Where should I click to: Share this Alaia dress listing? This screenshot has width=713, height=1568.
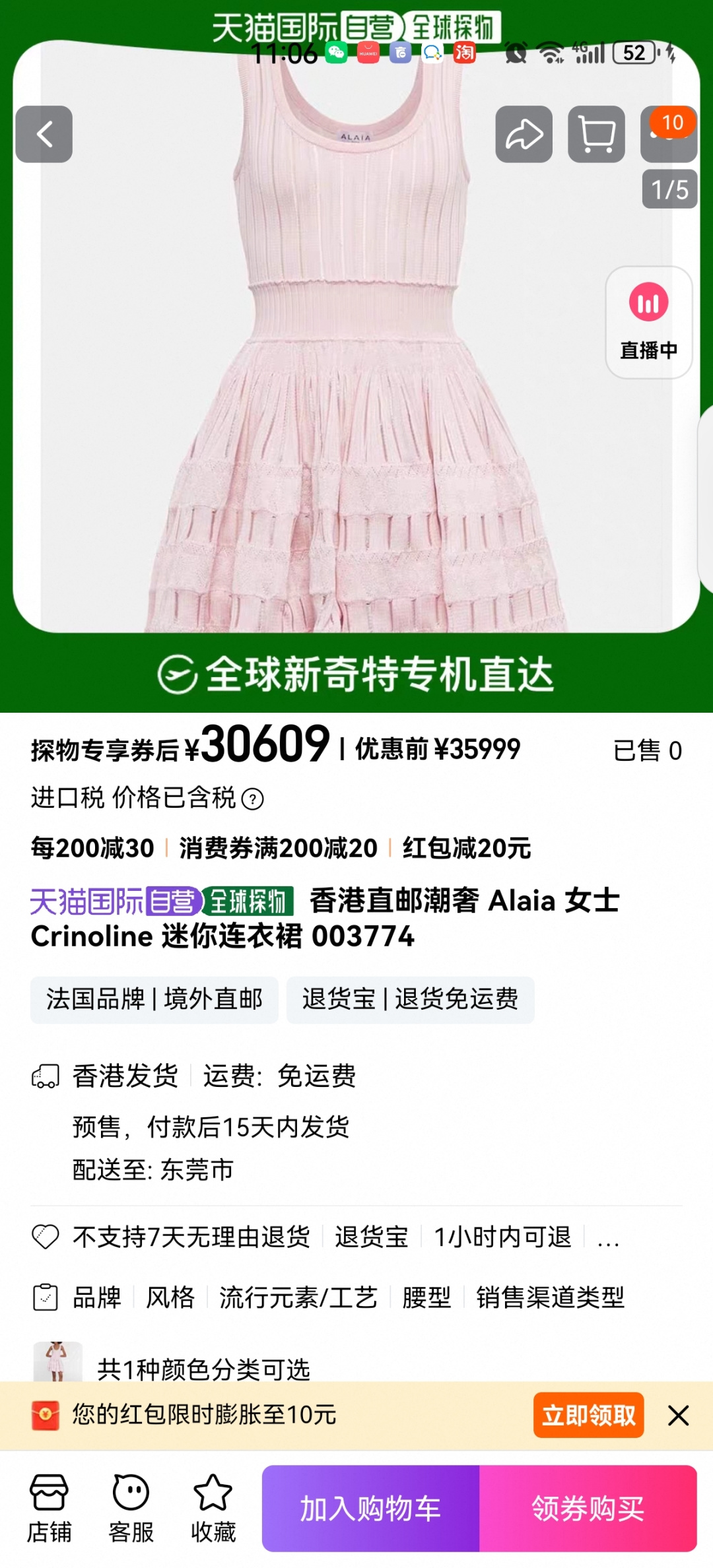pos(524,134)
